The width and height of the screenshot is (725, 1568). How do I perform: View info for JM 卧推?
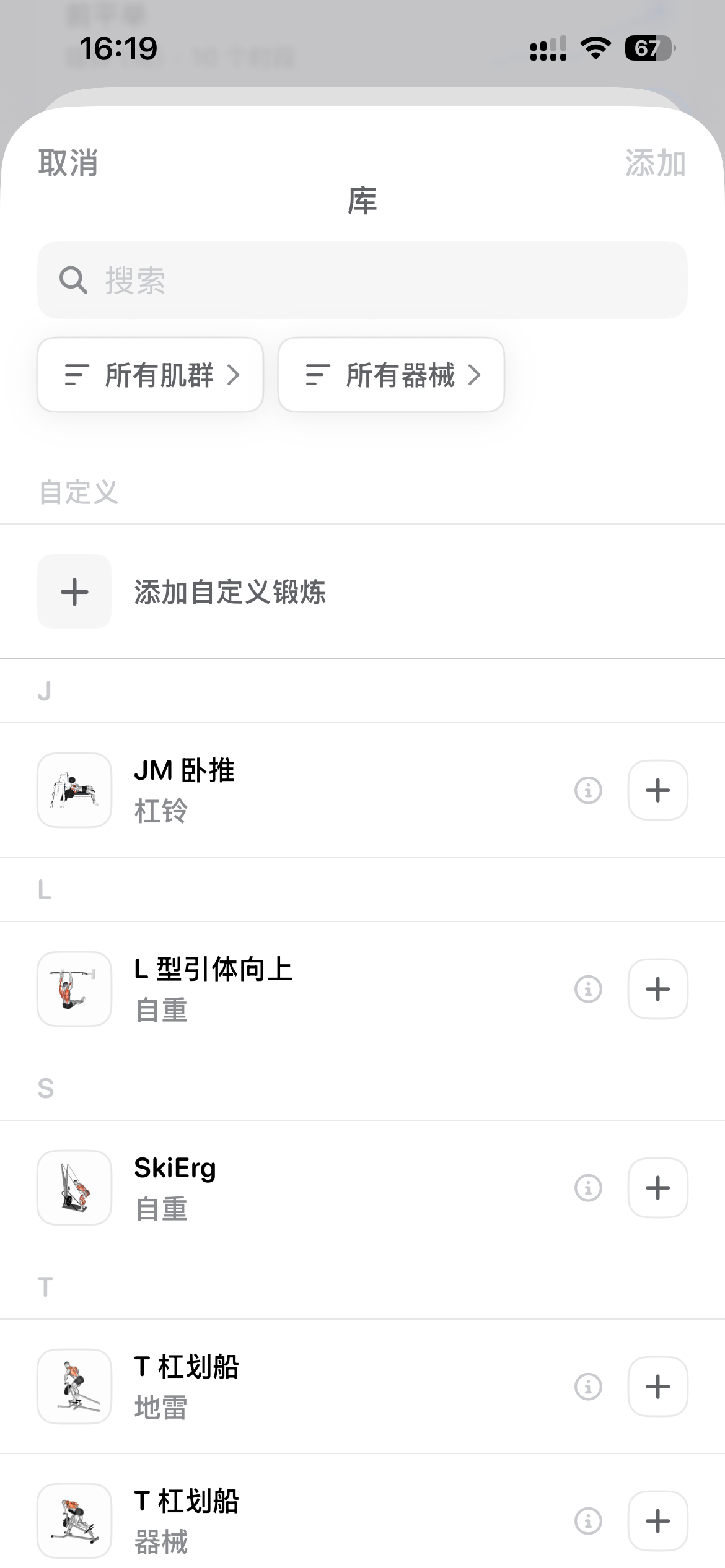588,790
